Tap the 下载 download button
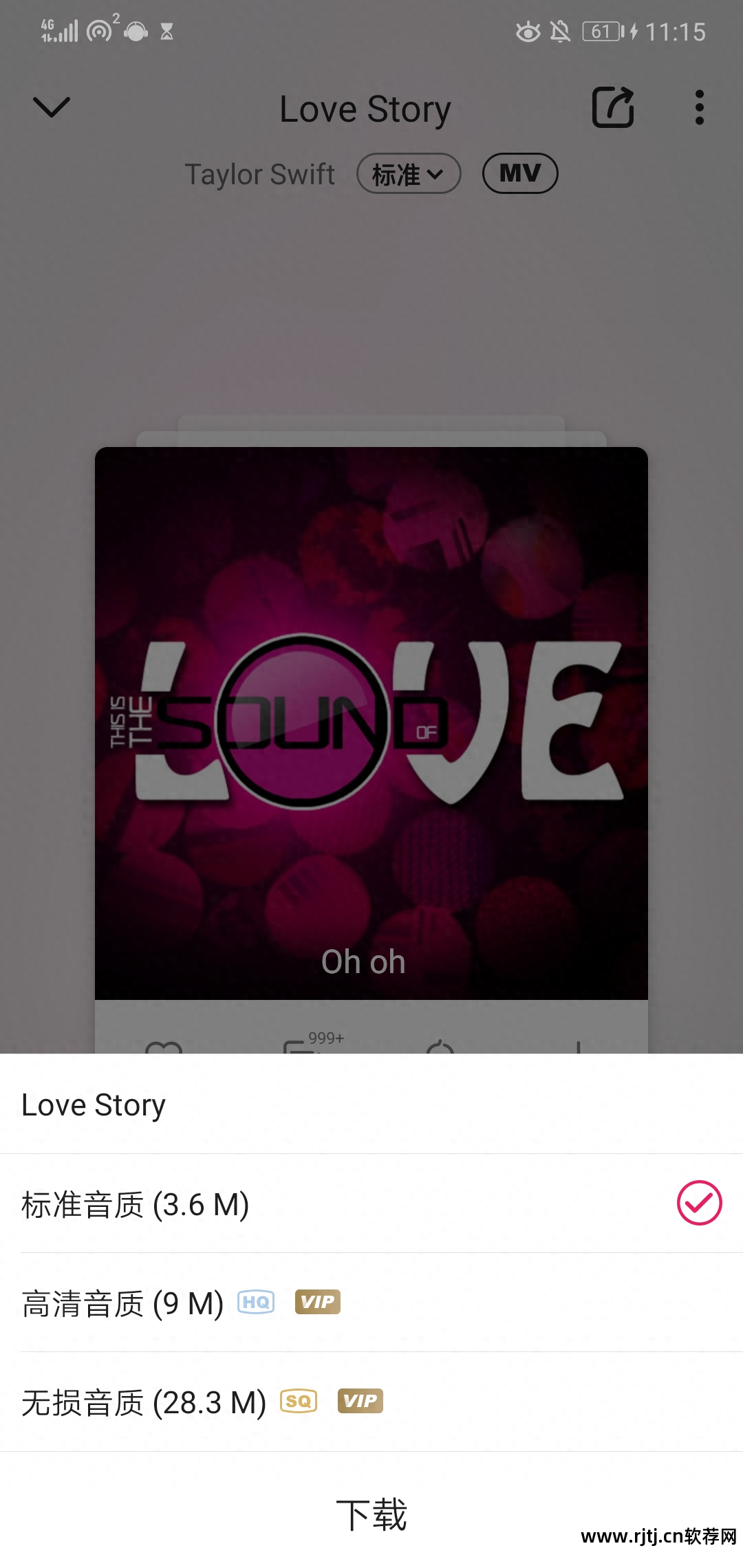The image size is (743, 1568). click(x=371, y=1514)
